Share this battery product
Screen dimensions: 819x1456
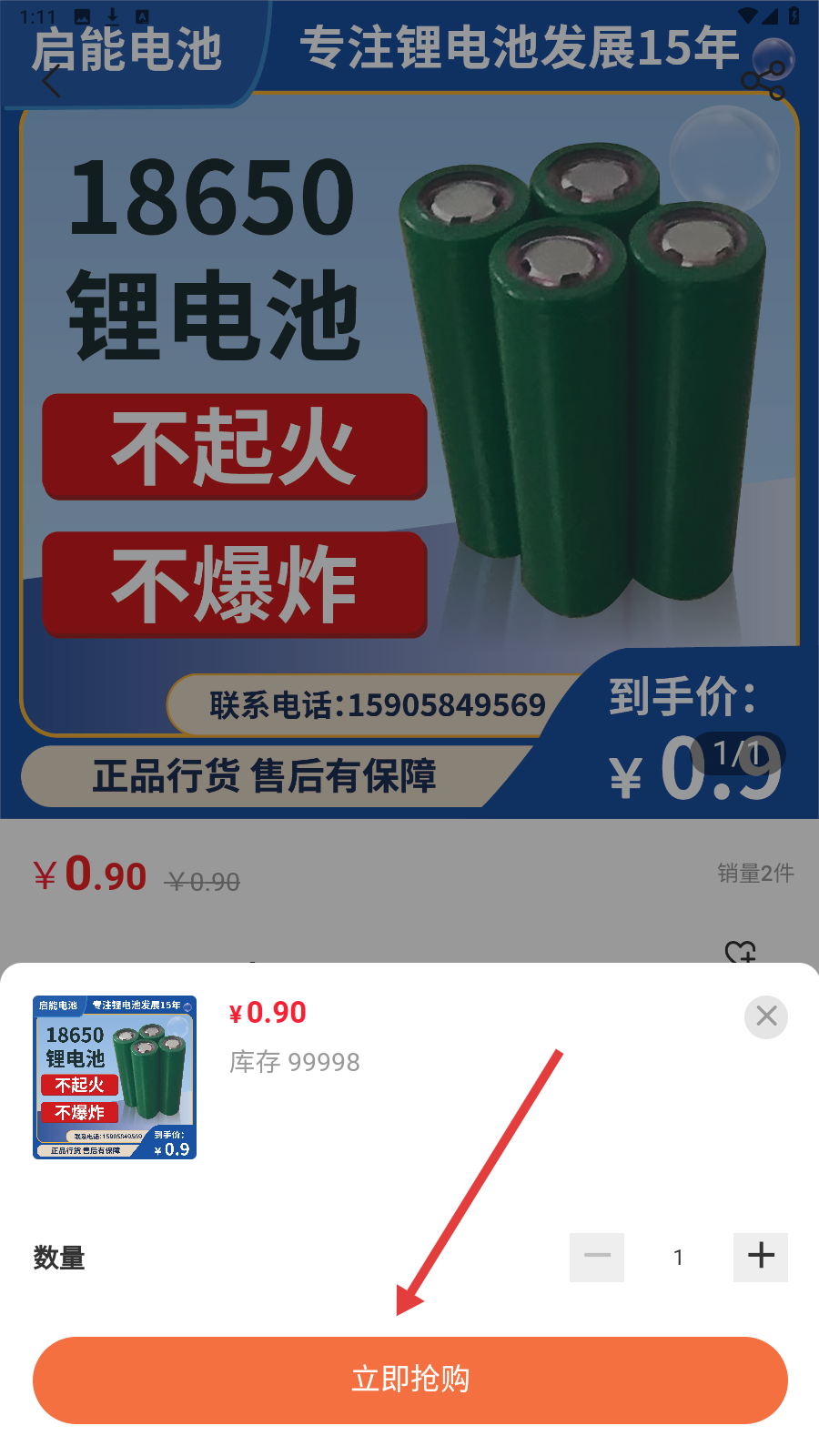[x=763, y=81]
